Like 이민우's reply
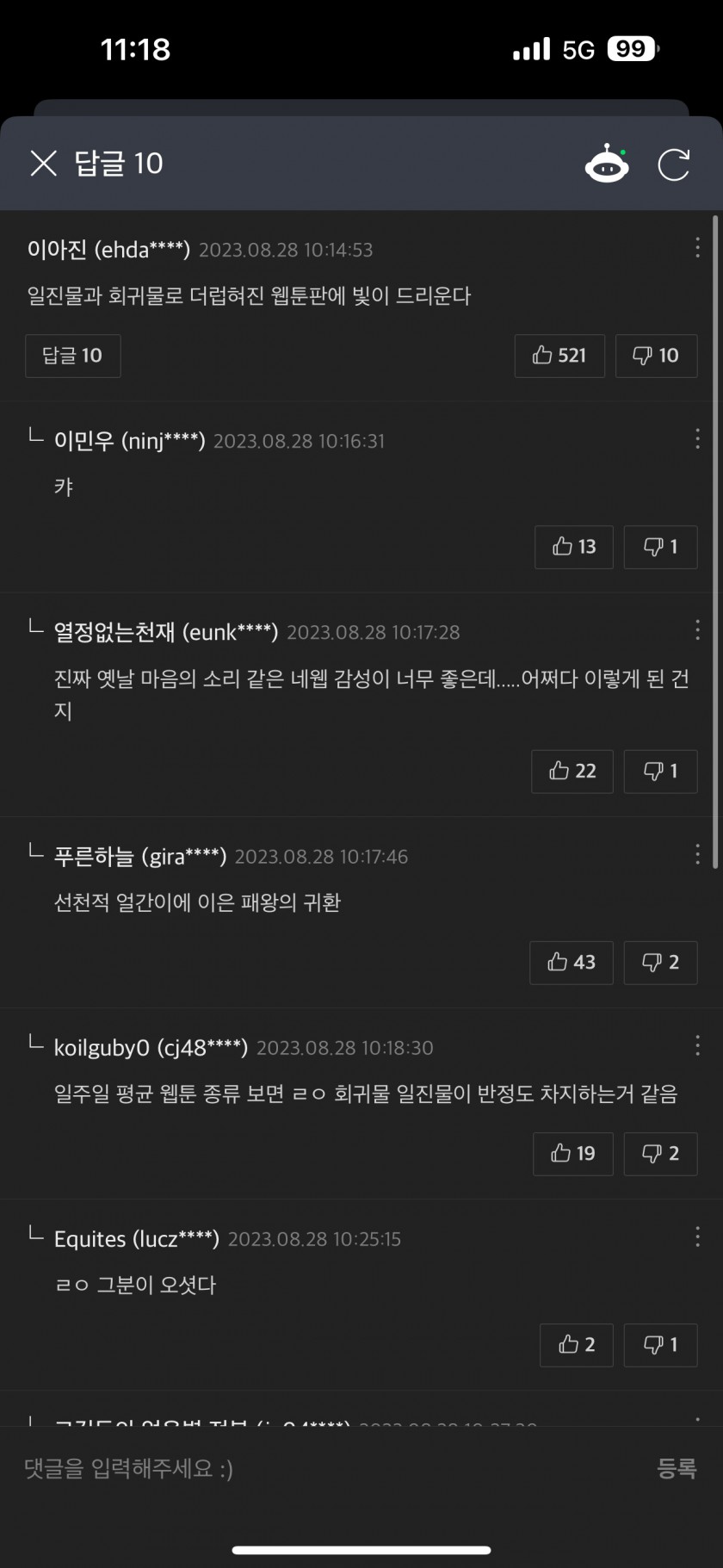This screenshot has height=1568, width=723. [574, 547]
